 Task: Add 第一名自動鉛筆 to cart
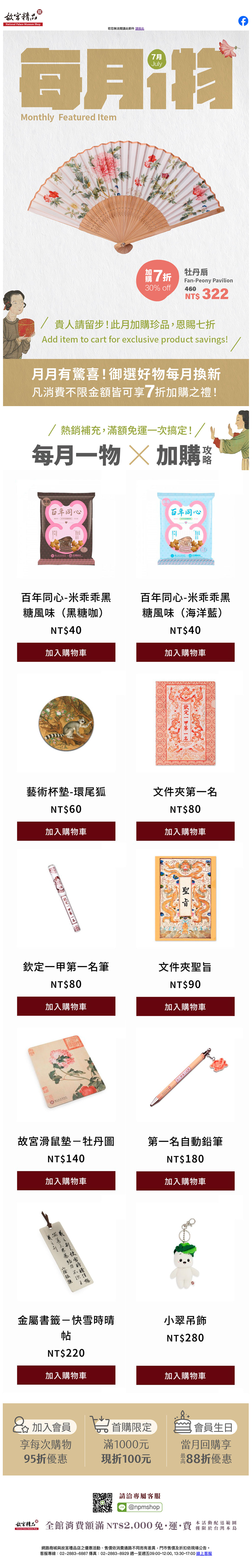pyautogui.click(x=185, y=1181)
